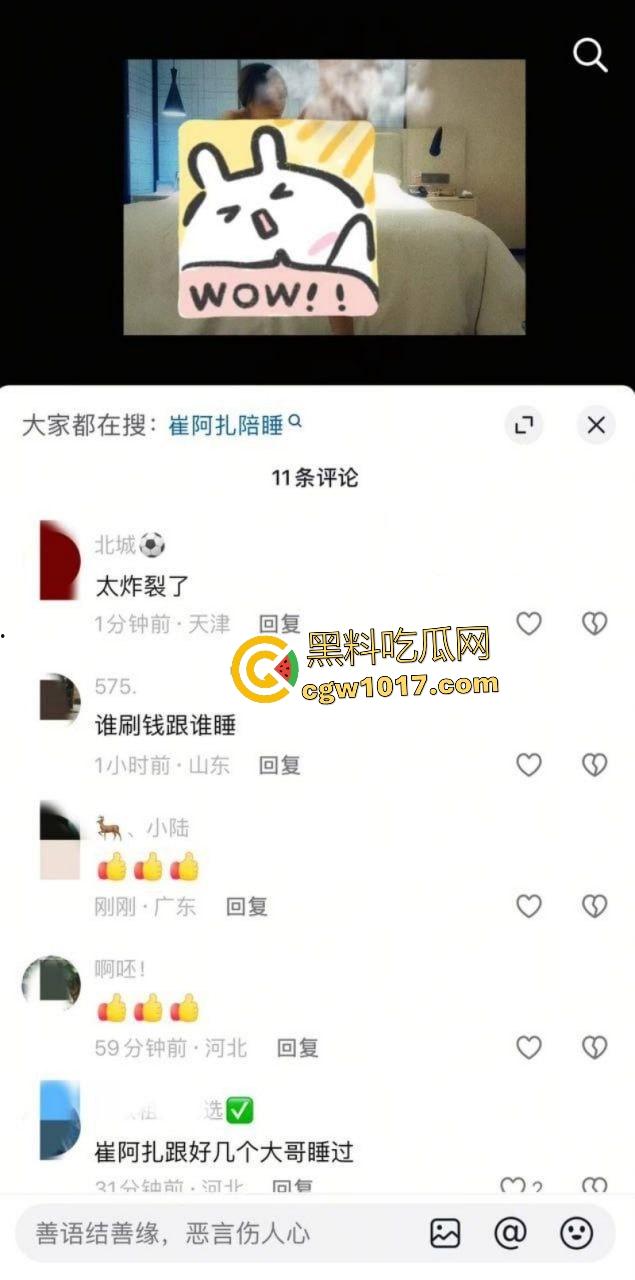Viewport: 635px width, 1280px height.
Task: Mention someone with the @ icon
Action: point(510,1233)
